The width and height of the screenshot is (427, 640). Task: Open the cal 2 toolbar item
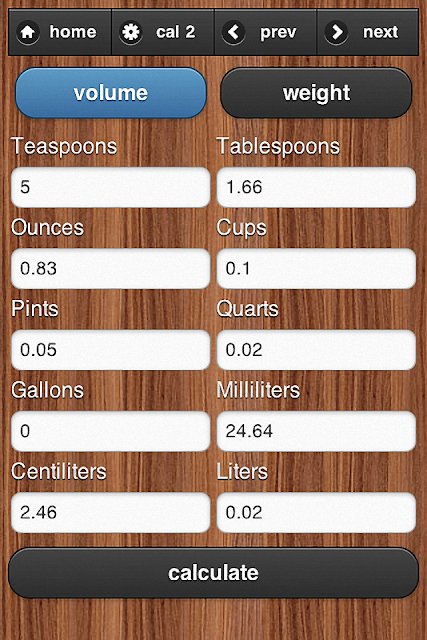click(162, 32)
